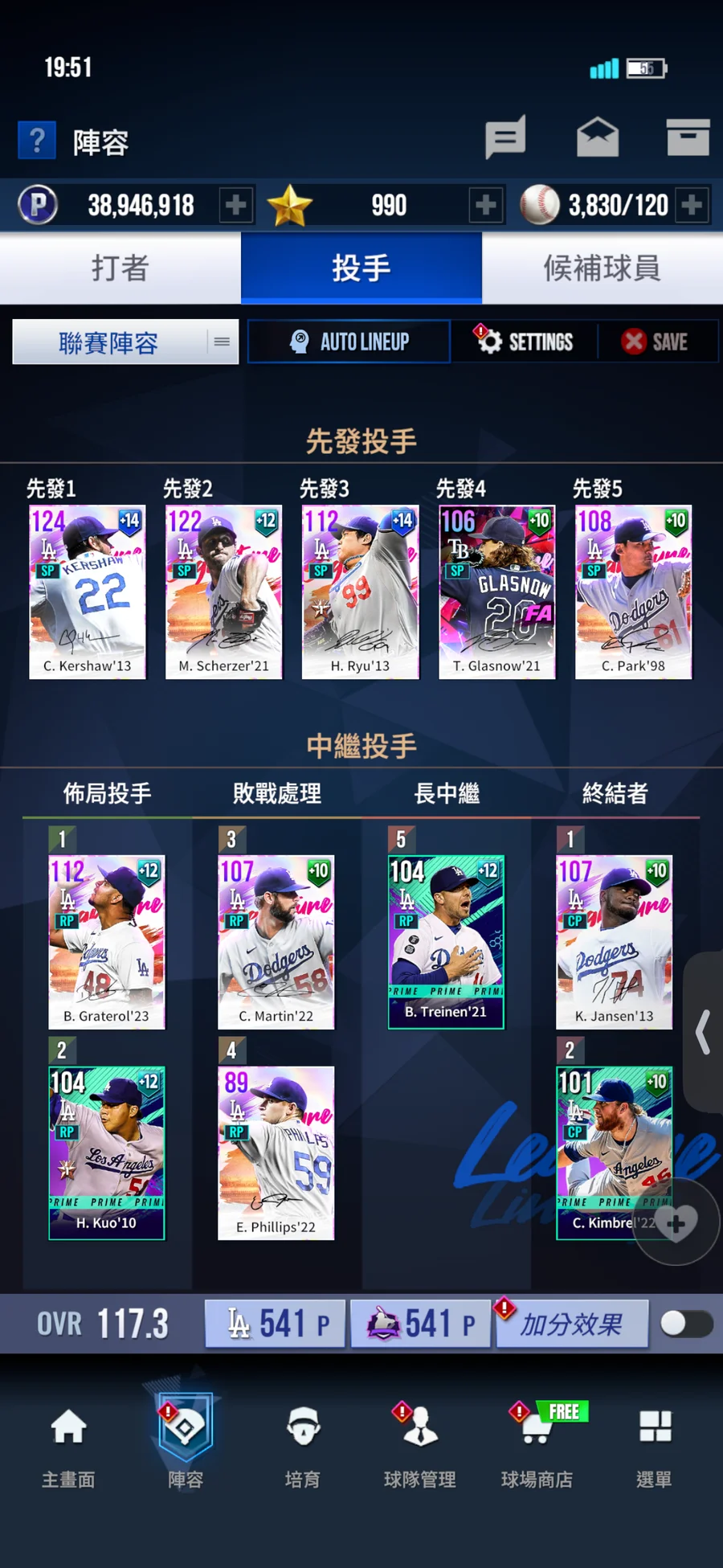Select T. Glasnow'21 starter card
The image size is (723, 1568).
coord(496,592)
